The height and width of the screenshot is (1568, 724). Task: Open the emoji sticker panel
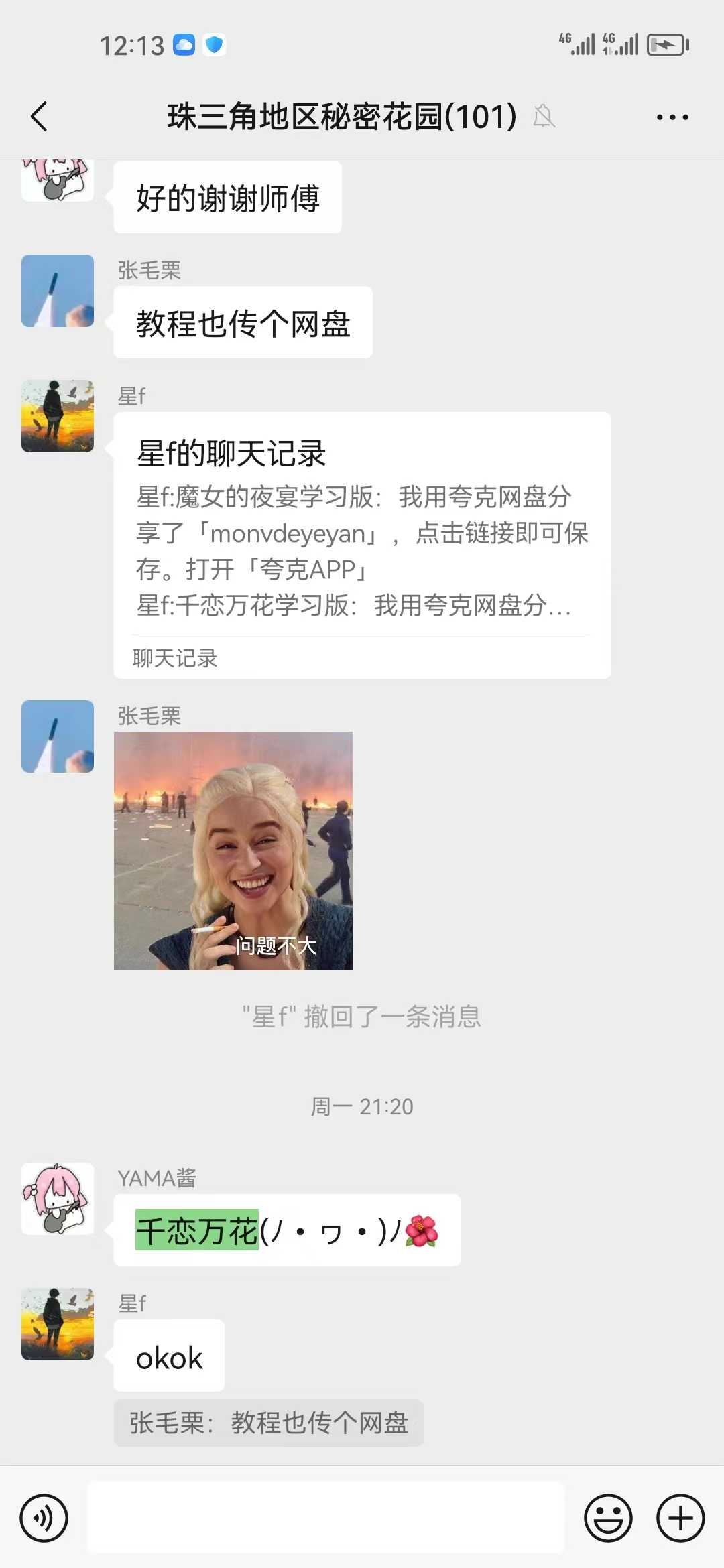pyautogui.click(x=608, y=1518)
